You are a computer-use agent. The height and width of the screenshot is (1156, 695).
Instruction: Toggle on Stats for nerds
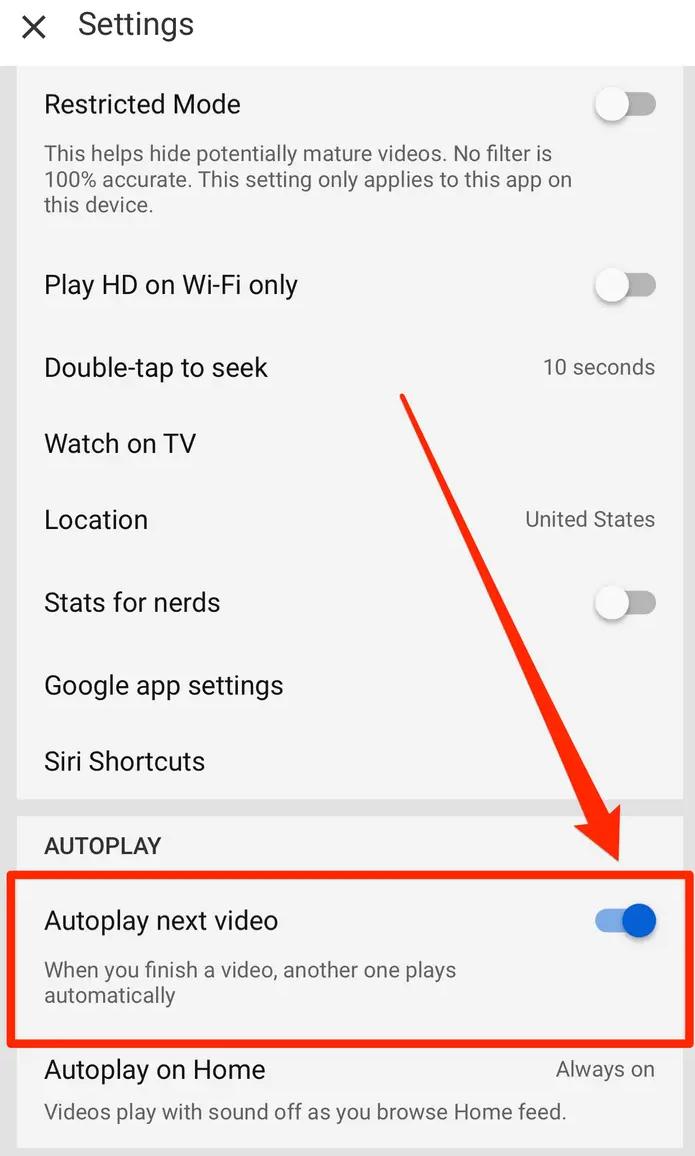pos(625,603)
